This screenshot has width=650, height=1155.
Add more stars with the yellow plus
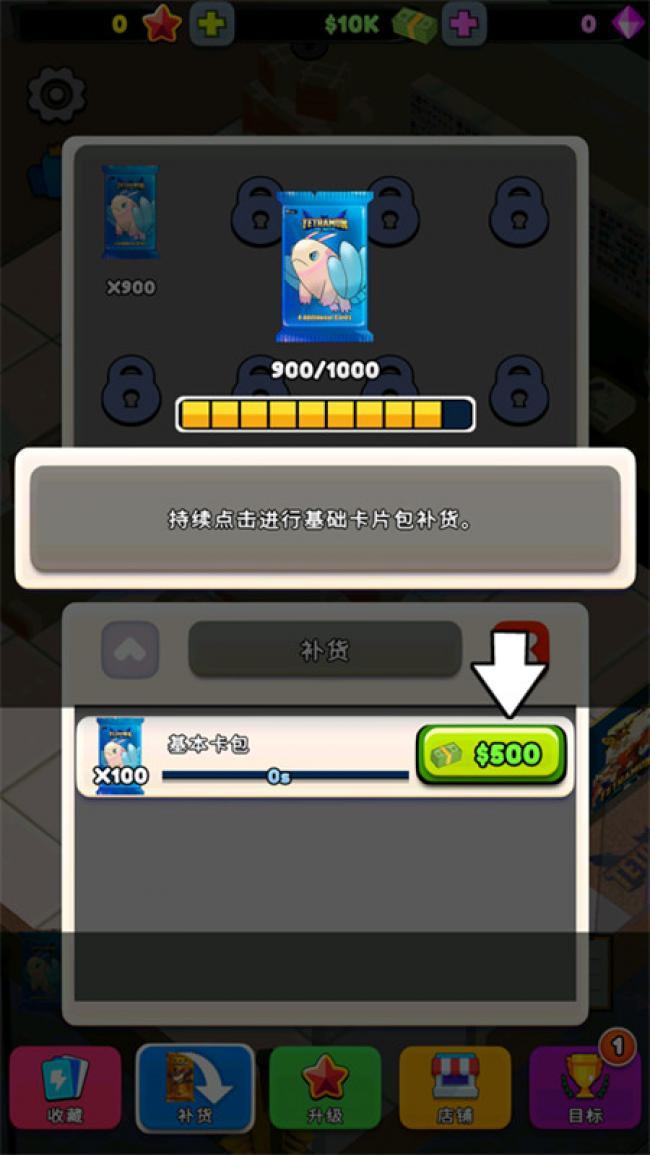[x=212, y=24]
